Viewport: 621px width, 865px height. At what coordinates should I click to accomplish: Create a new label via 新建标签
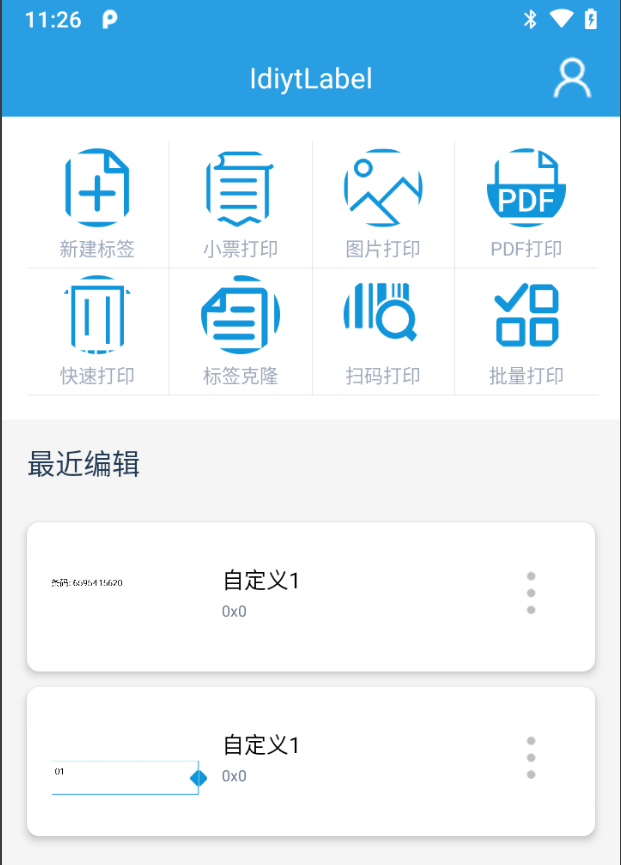point(97,204)
